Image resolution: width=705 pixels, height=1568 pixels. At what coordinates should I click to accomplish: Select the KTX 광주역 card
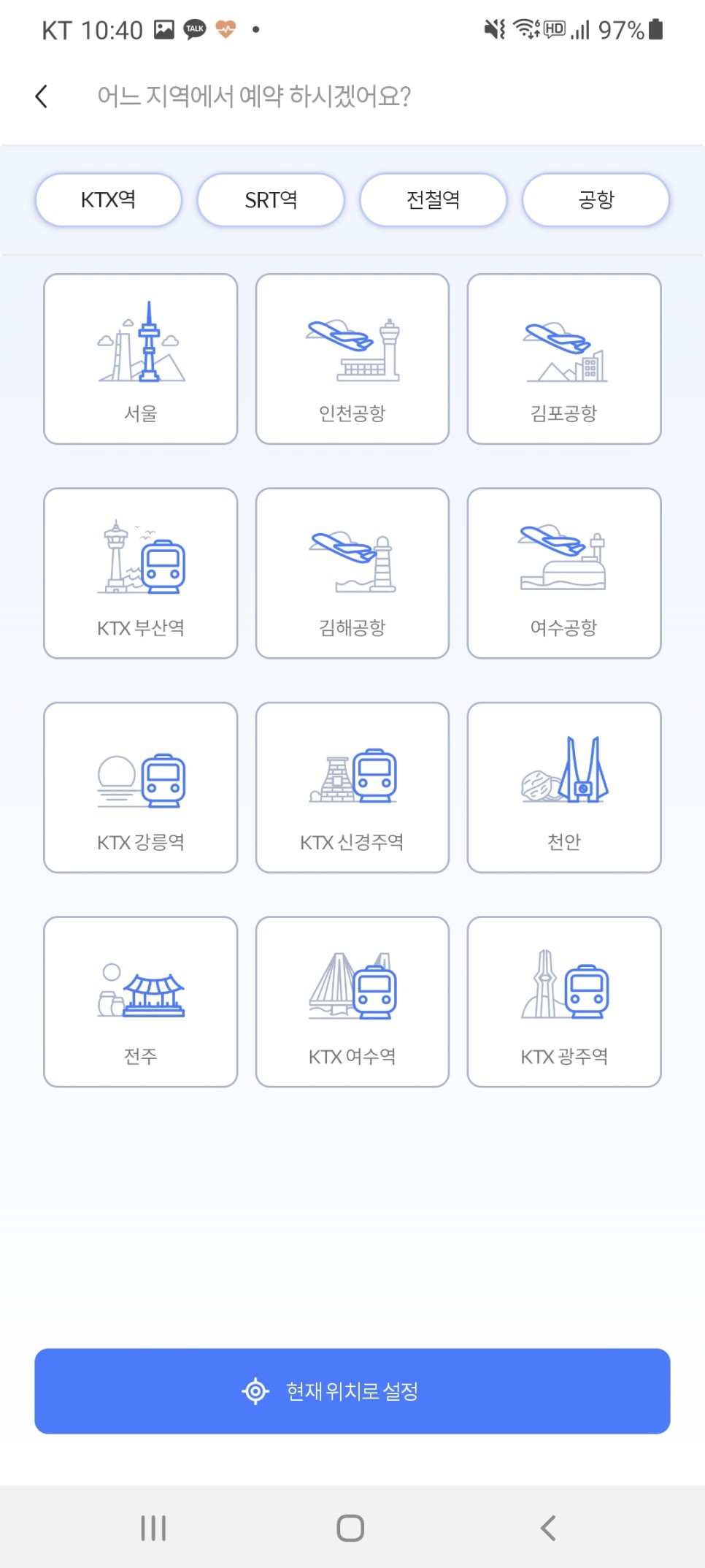pos(564,1001)
